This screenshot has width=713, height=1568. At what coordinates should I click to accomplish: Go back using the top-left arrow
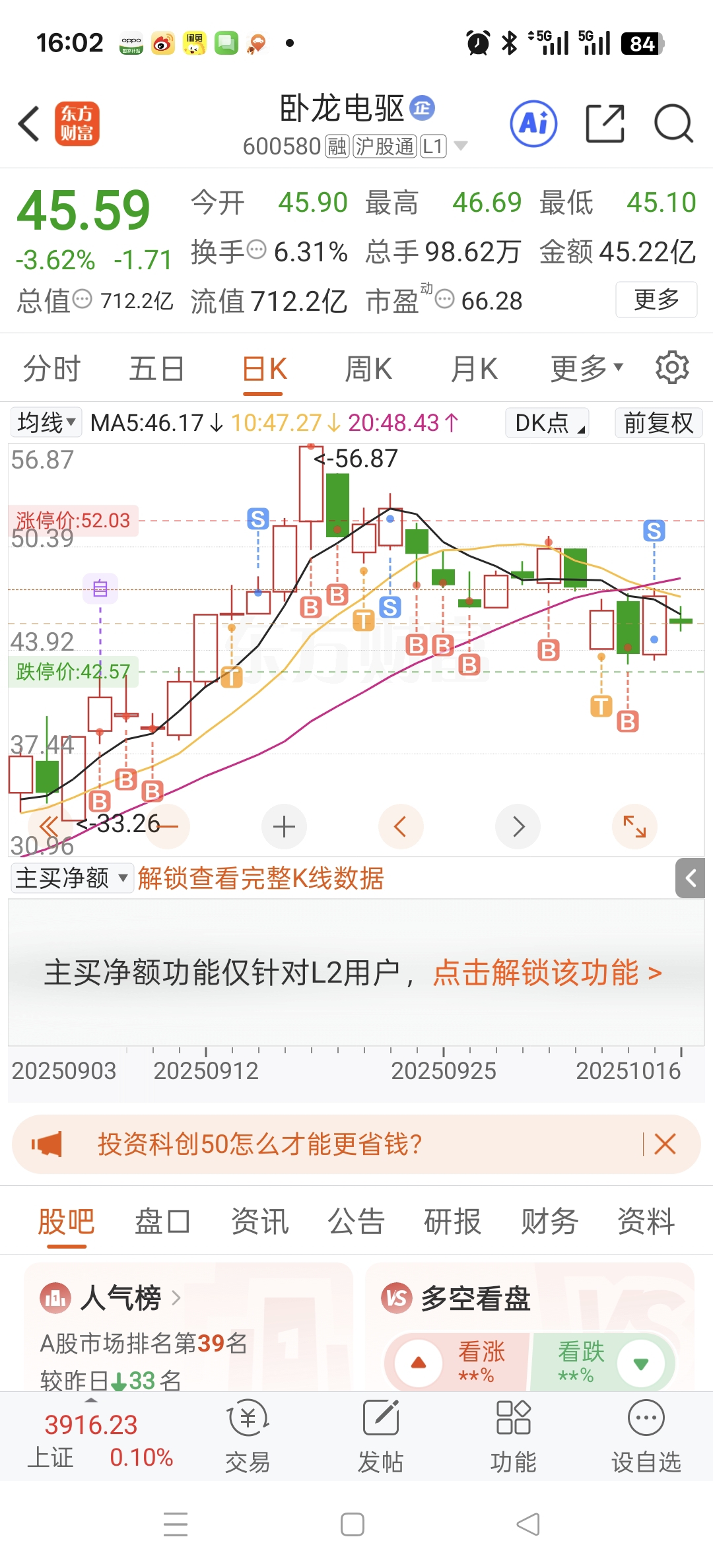(x=29, y=123)
